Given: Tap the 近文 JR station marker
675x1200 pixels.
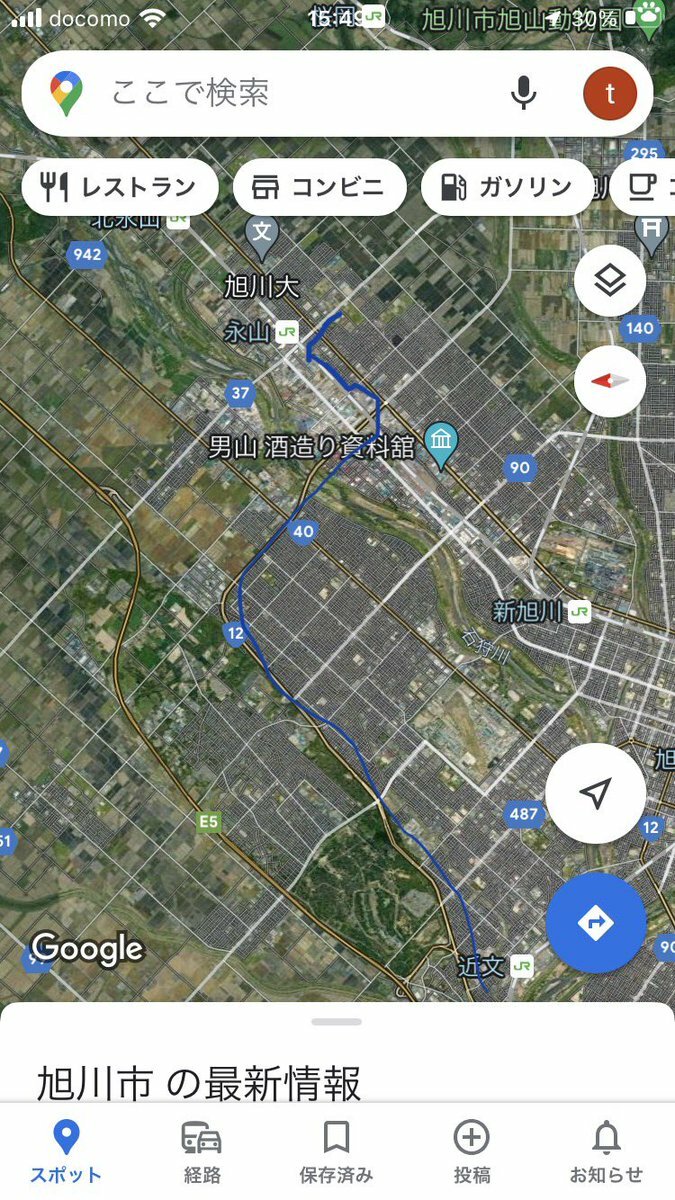Looking at the screenshot, I should click(521, 966).
